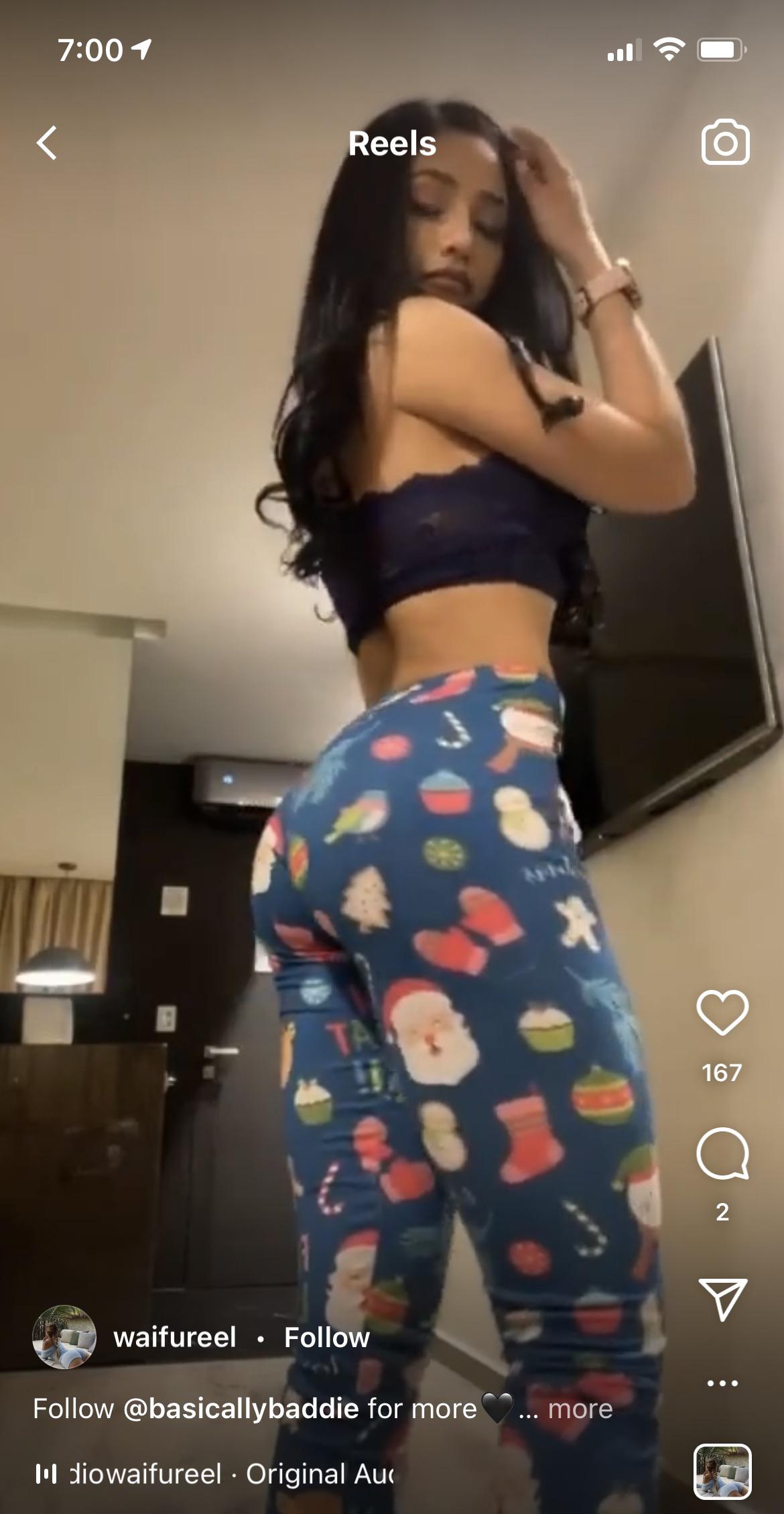
Task: Like this reel with the heart icon
Action: pyautogui.click(x=722, y=1012)
